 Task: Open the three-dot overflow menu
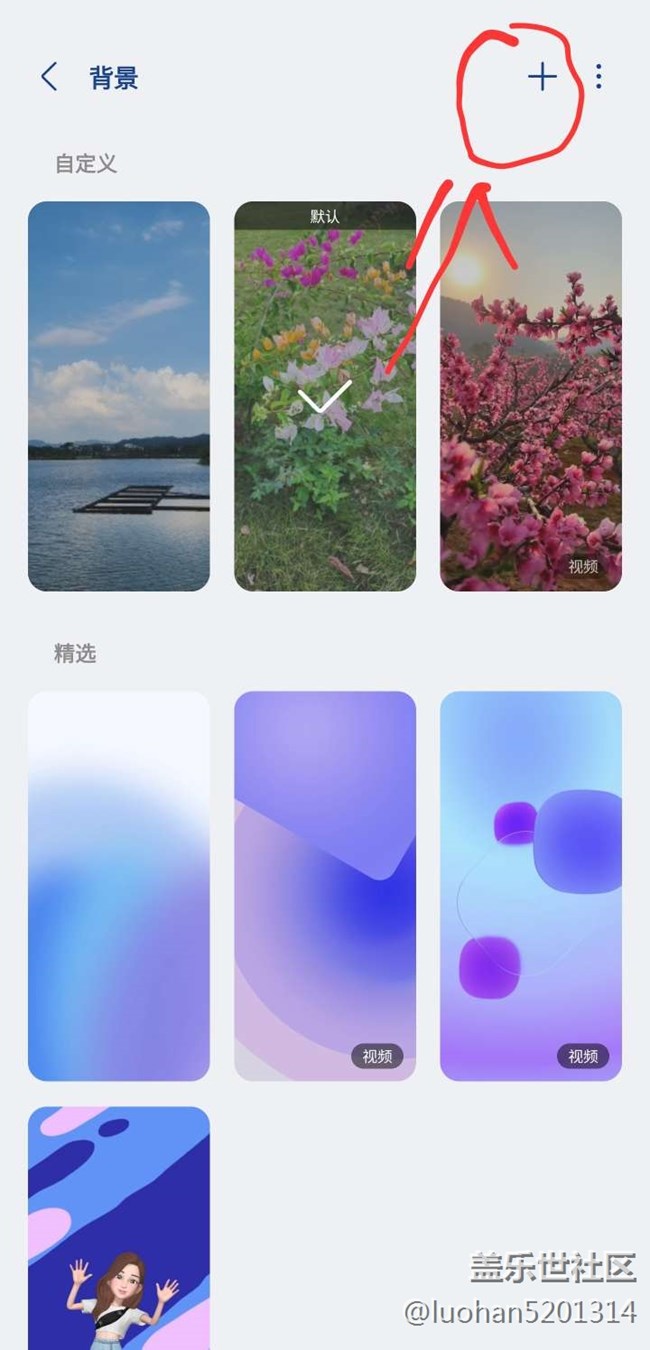coord(598,77)
